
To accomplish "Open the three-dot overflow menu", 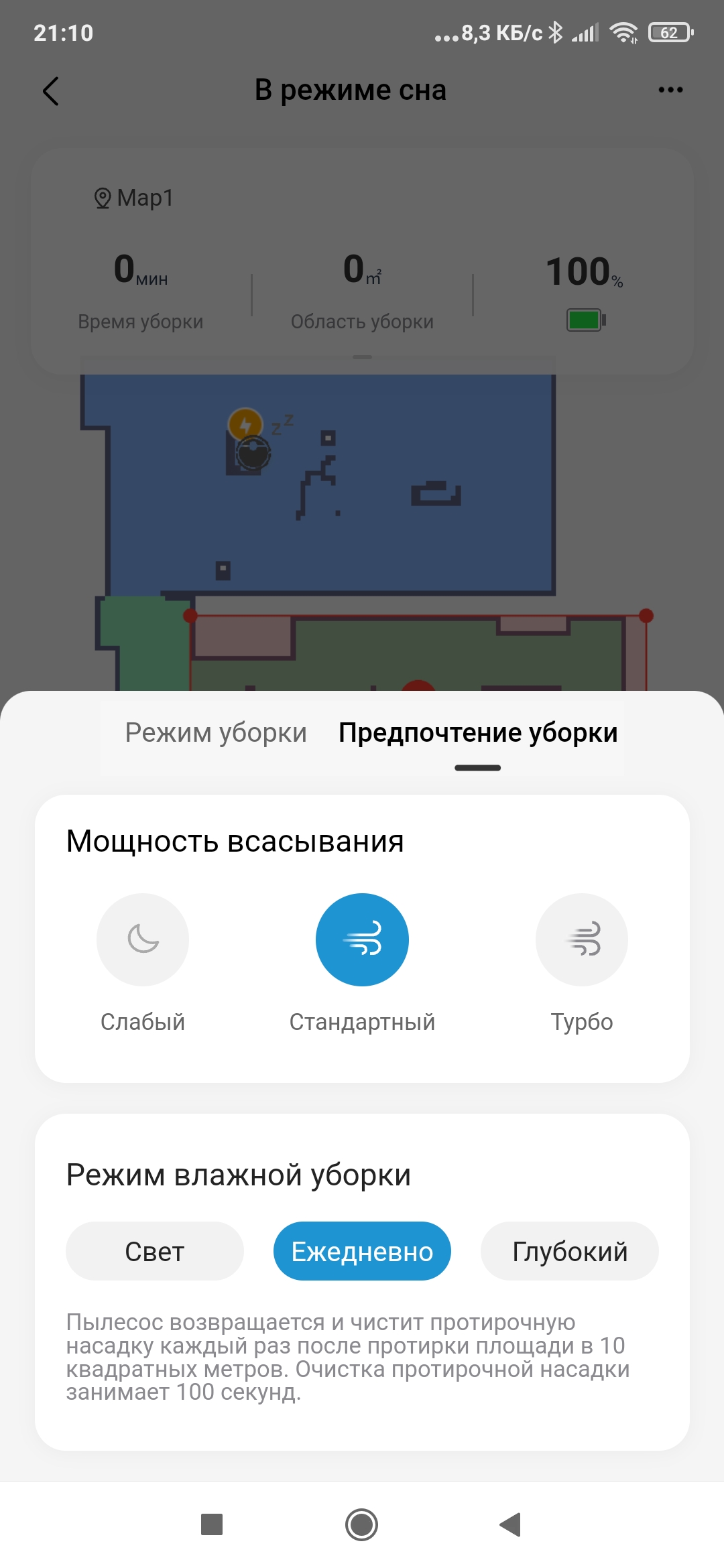I will (670, 90).
